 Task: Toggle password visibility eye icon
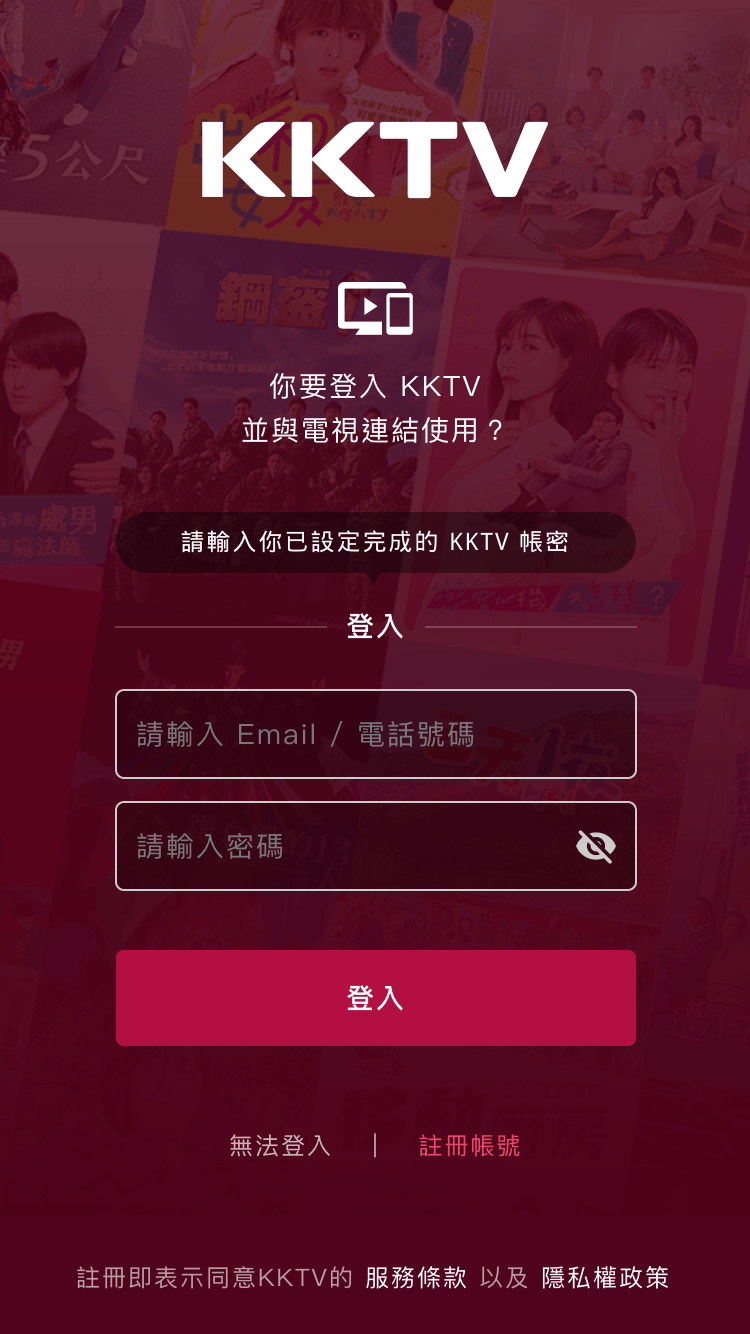(596, 846)
